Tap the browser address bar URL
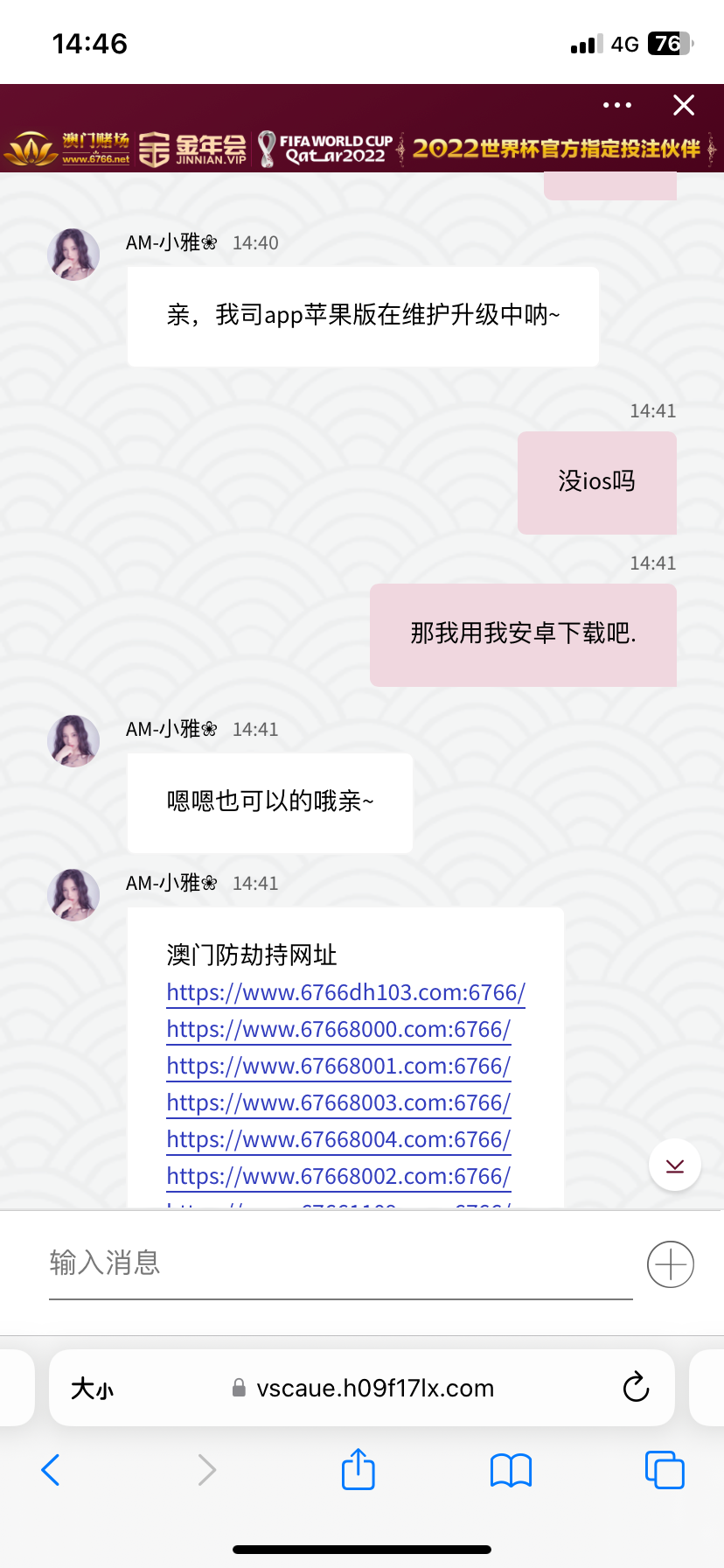The image size is (724, 1568). pyautogui.click(x=374, y=1389)
